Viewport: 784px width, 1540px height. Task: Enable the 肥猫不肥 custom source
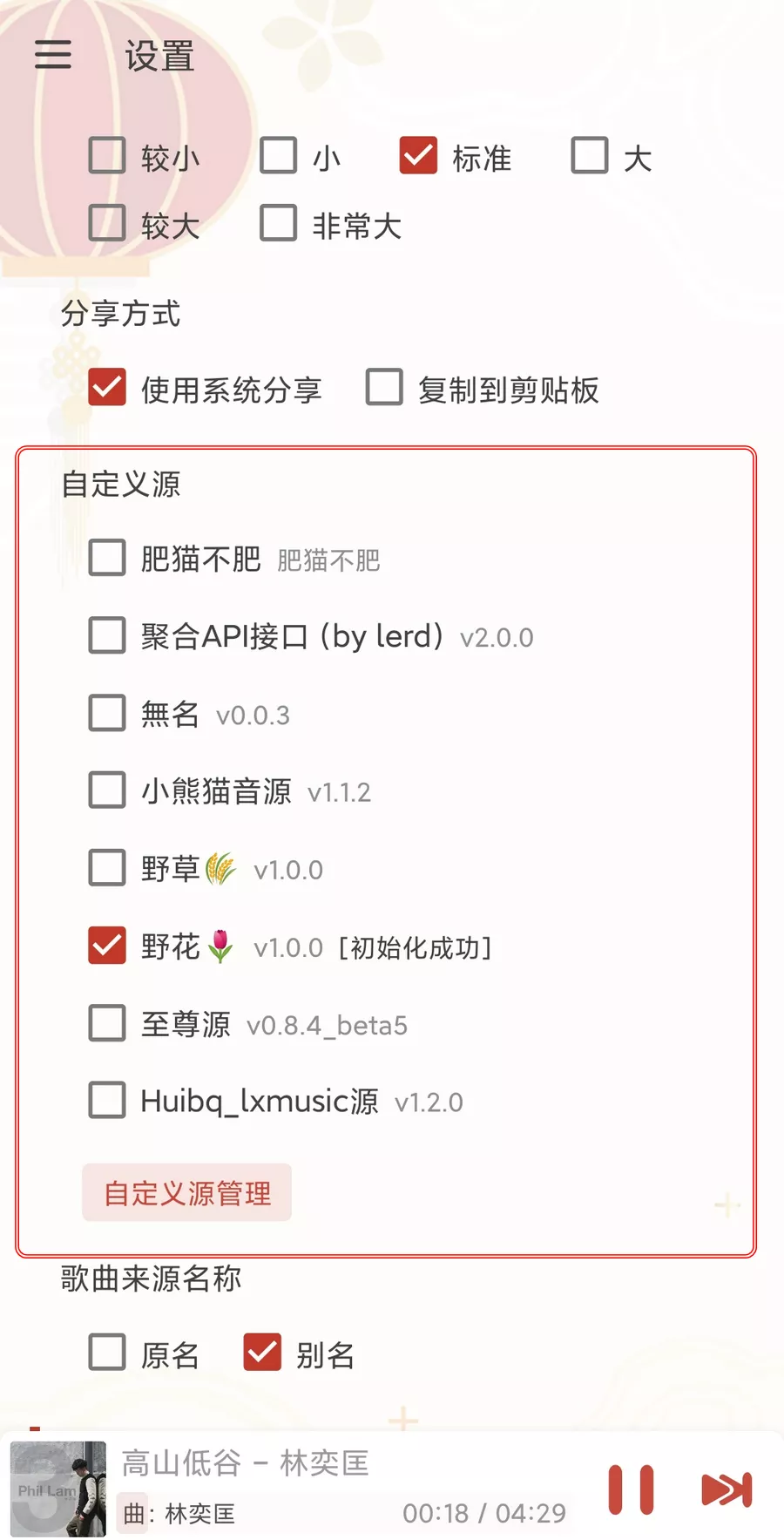(x=106, y=559)
